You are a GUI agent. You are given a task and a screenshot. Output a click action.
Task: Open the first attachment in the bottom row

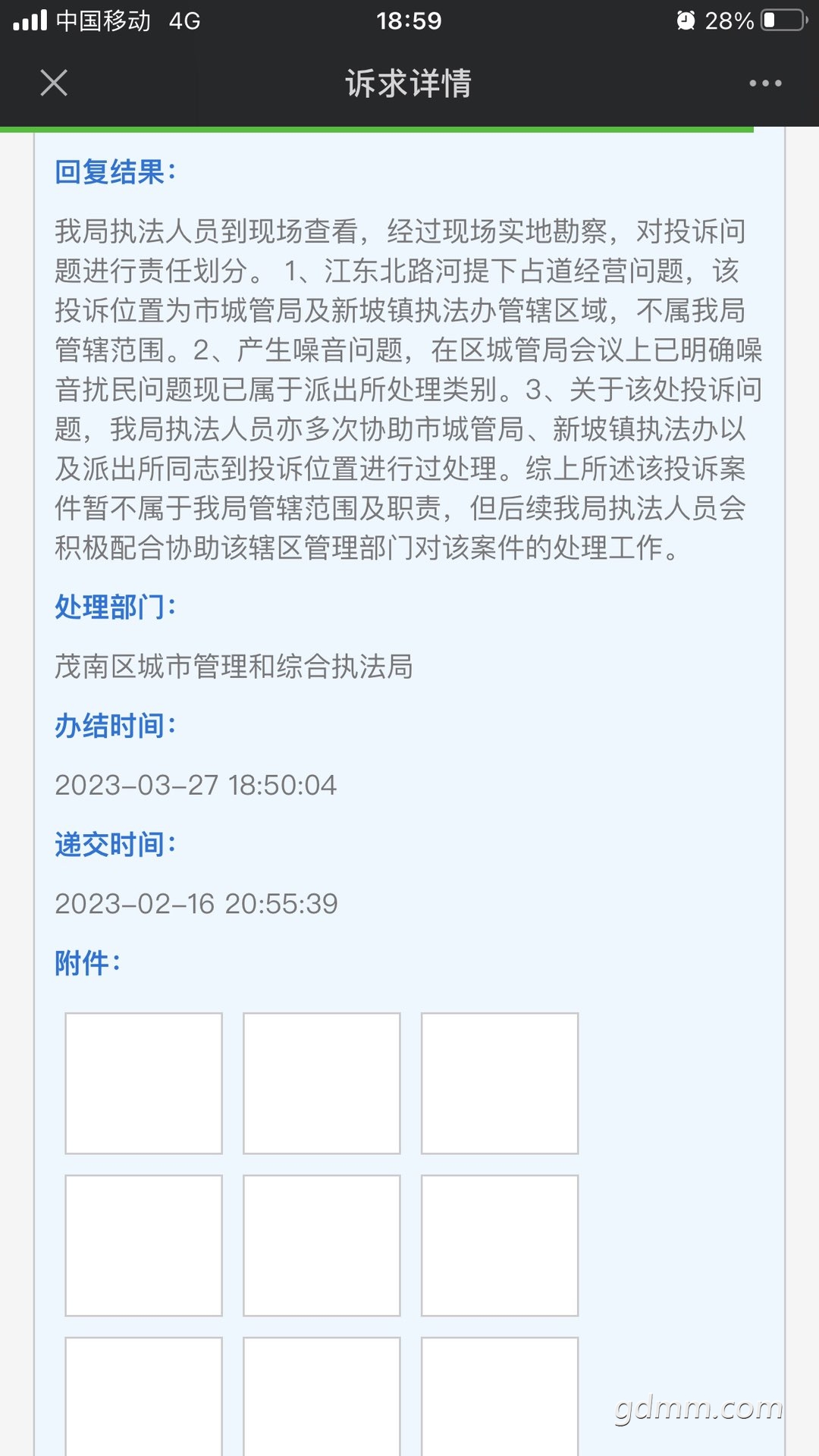[x=143, y=1397]
